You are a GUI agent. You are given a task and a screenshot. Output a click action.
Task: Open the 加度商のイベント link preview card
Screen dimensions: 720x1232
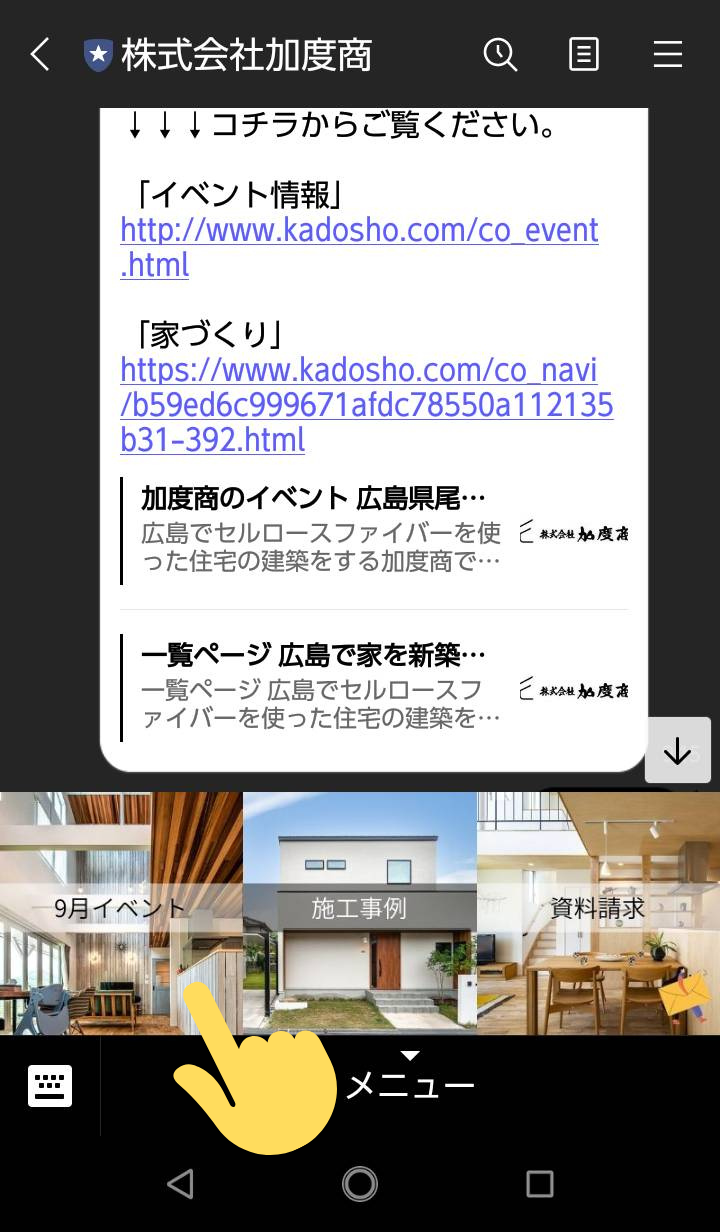click(374, 531)
